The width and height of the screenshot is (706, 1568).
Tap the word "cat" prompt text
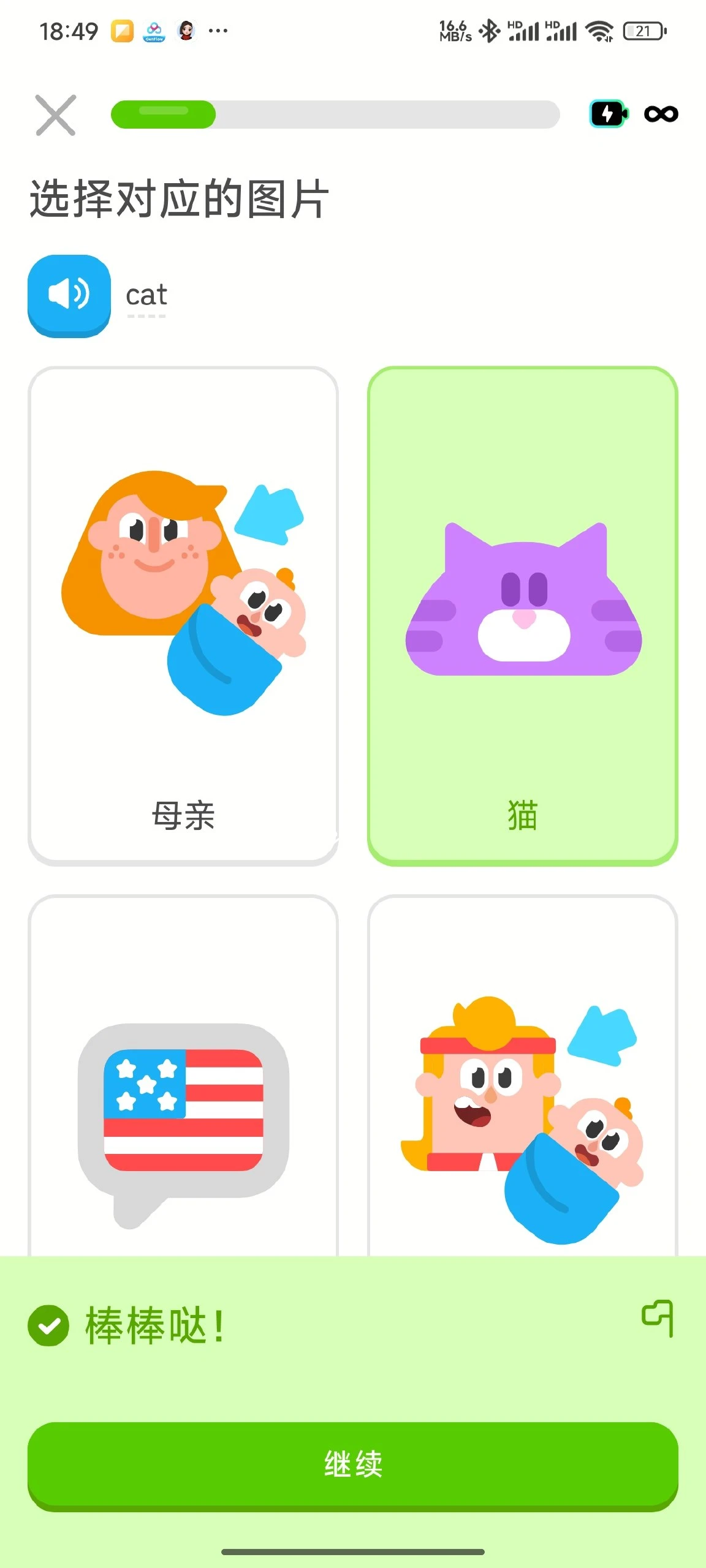146,295
